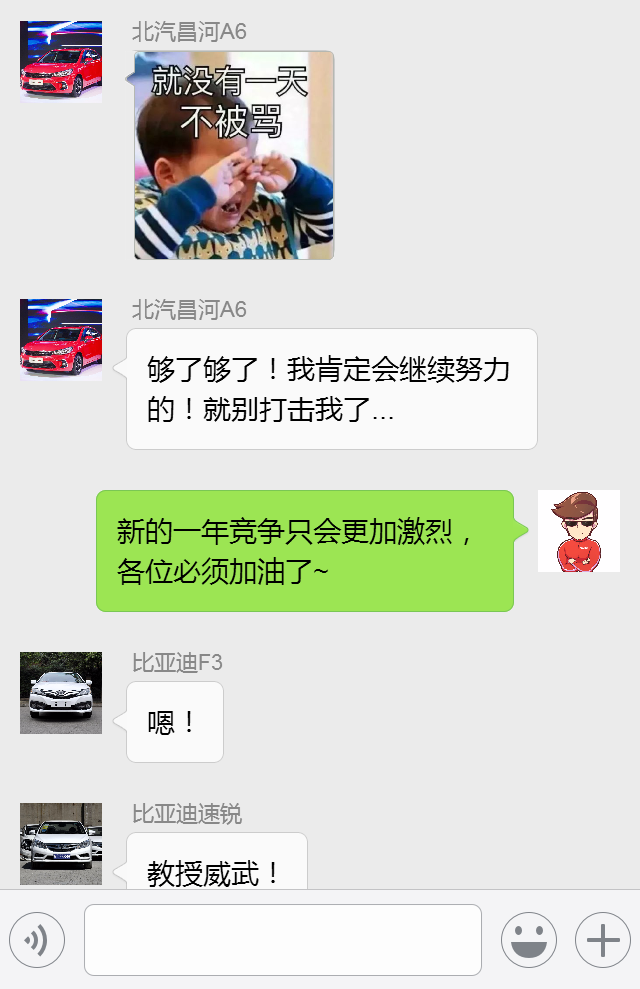The height and width of the screenshot is (989, 640).
Task: Open the plus attachment menu
Action: [602, 940]
